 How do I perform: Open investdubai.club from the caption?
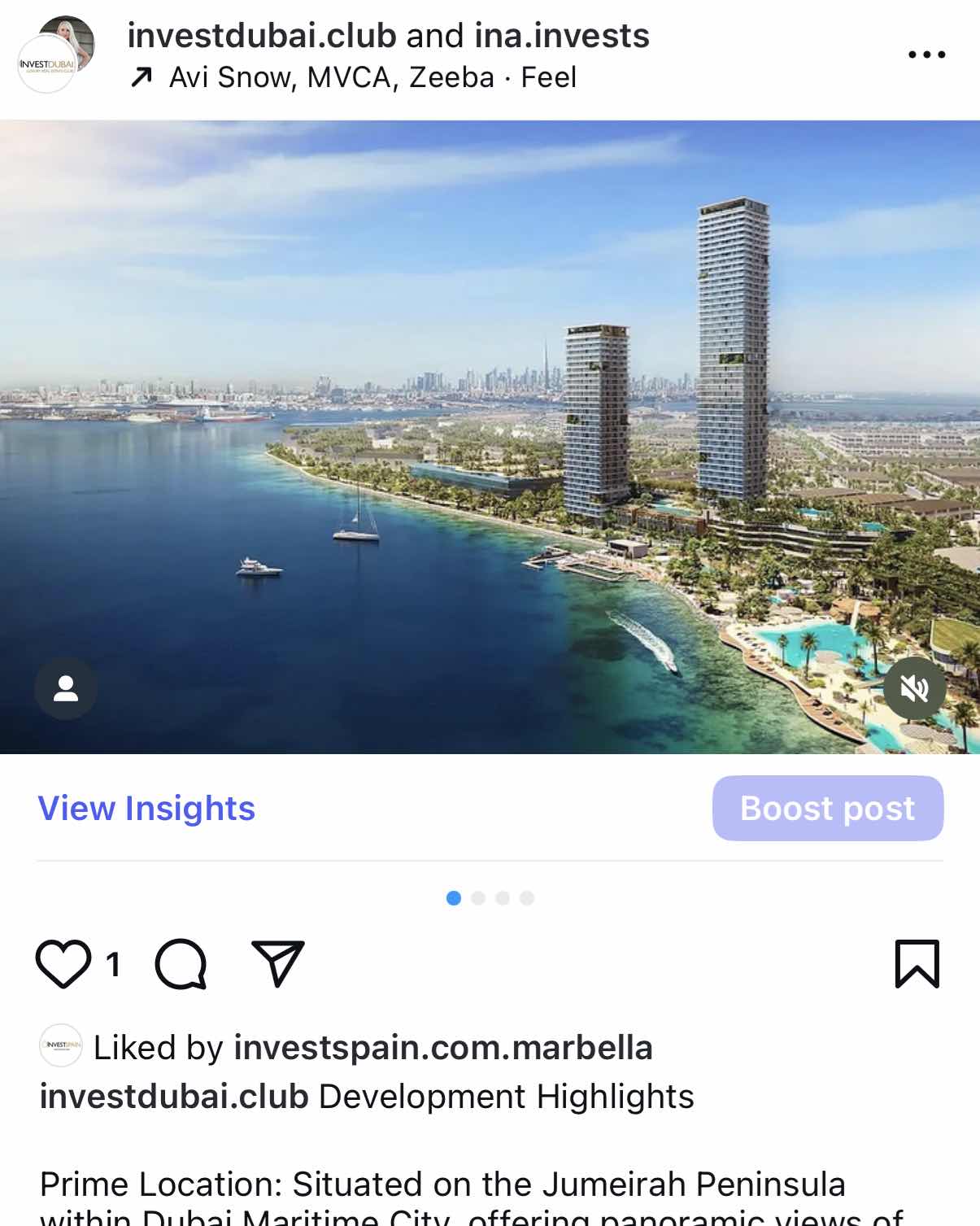click(x=174, y=1097)
